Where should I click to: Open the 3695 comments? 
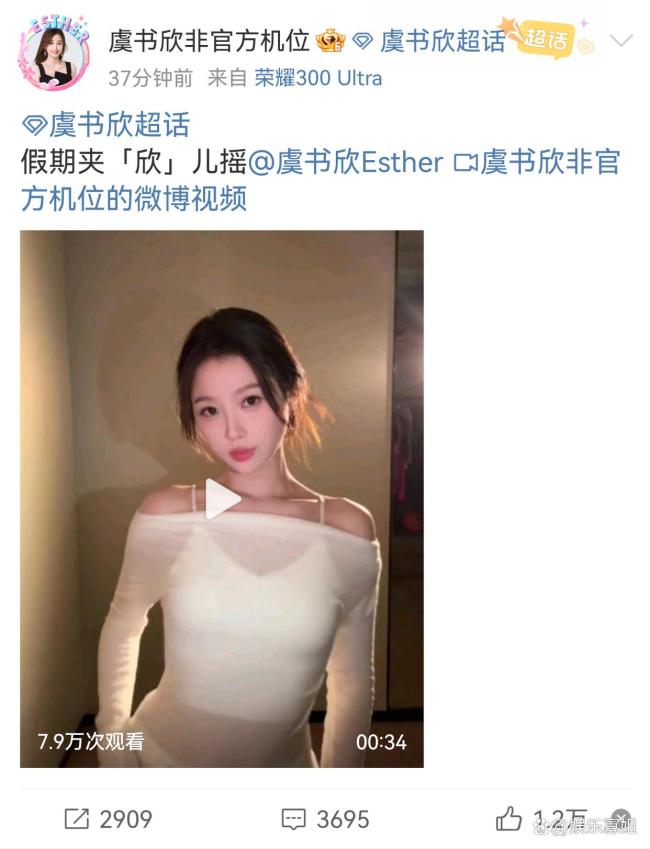[326, 819]
